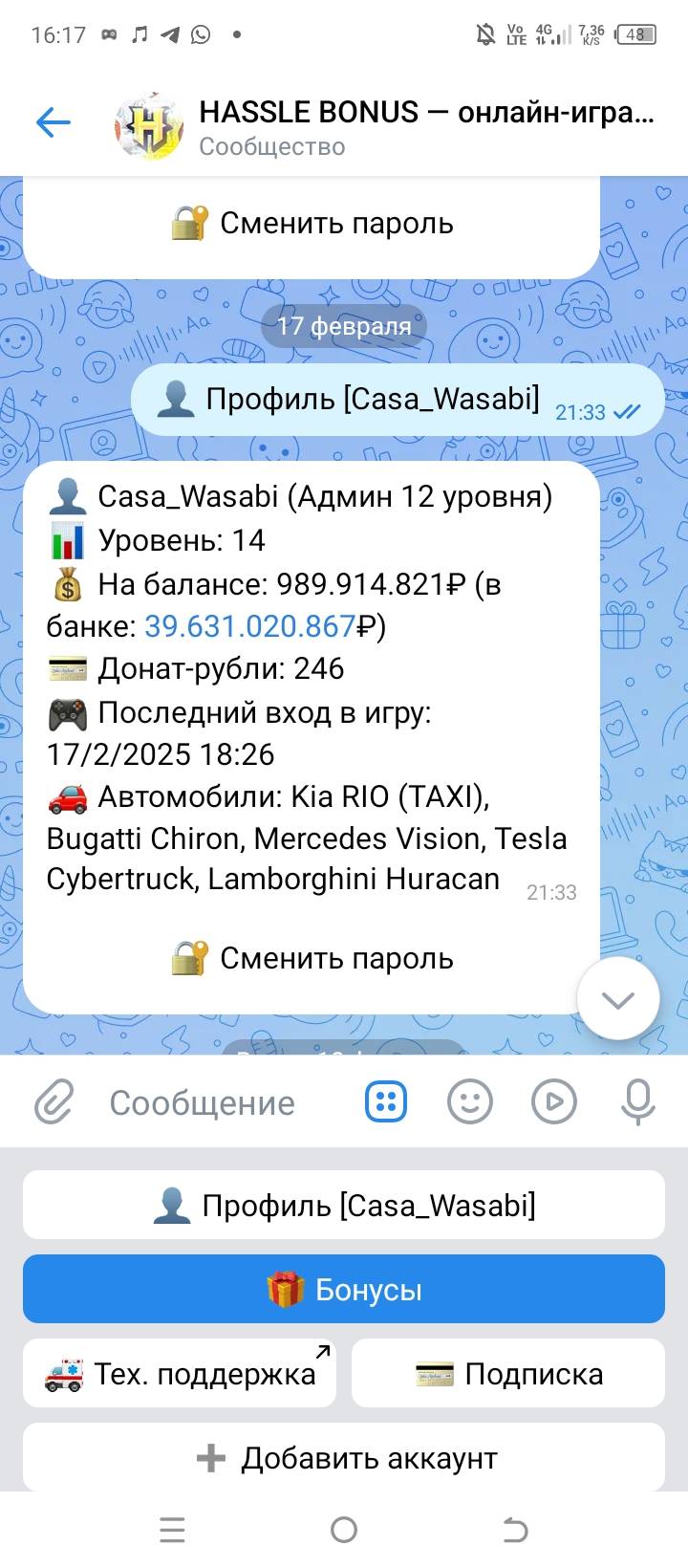Toggle the bot keyboard icon

[x=386, y=1101]
